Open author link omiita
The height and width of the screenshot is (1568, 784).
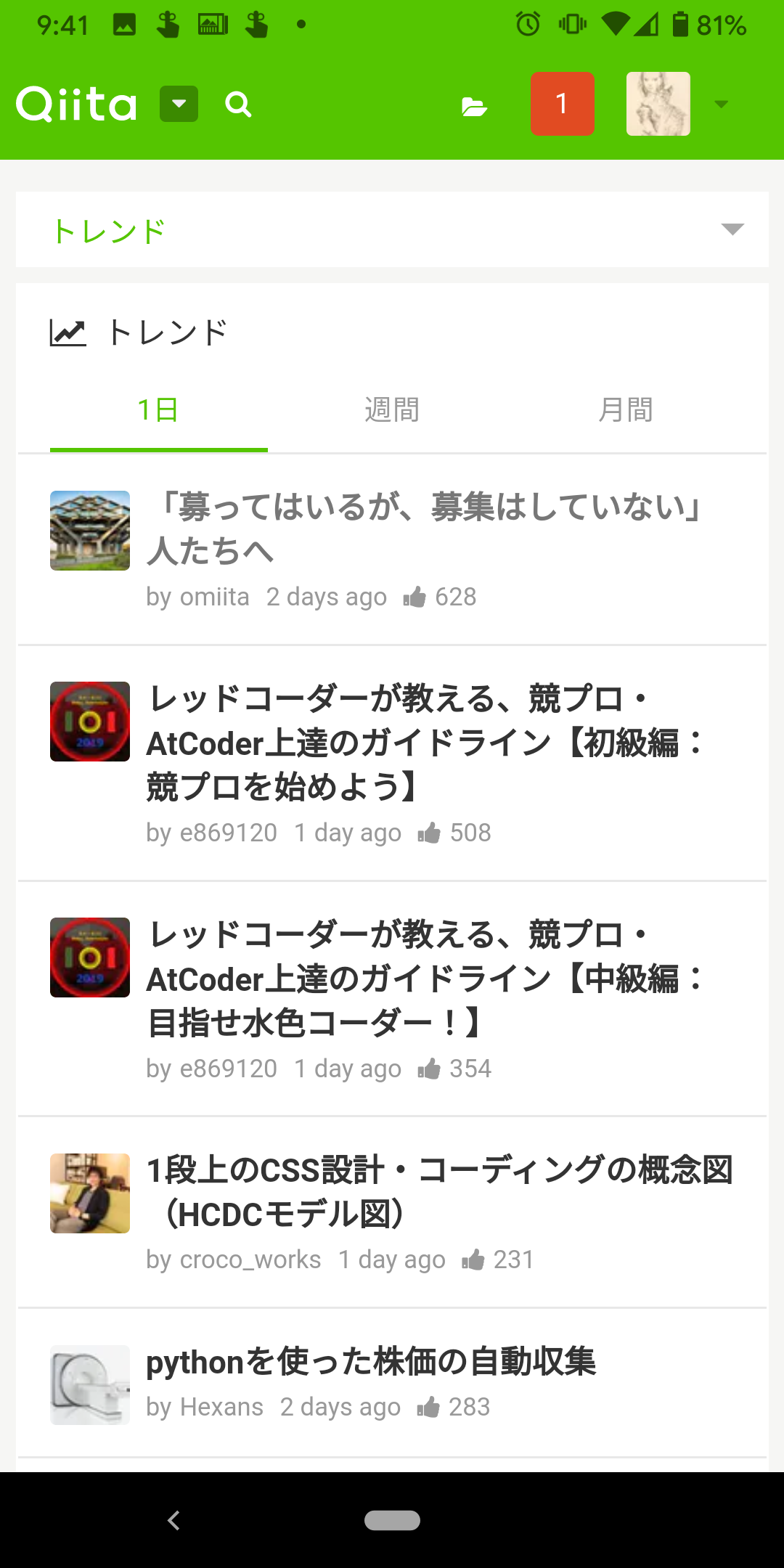pyautogui.click(x=213, y=596)
